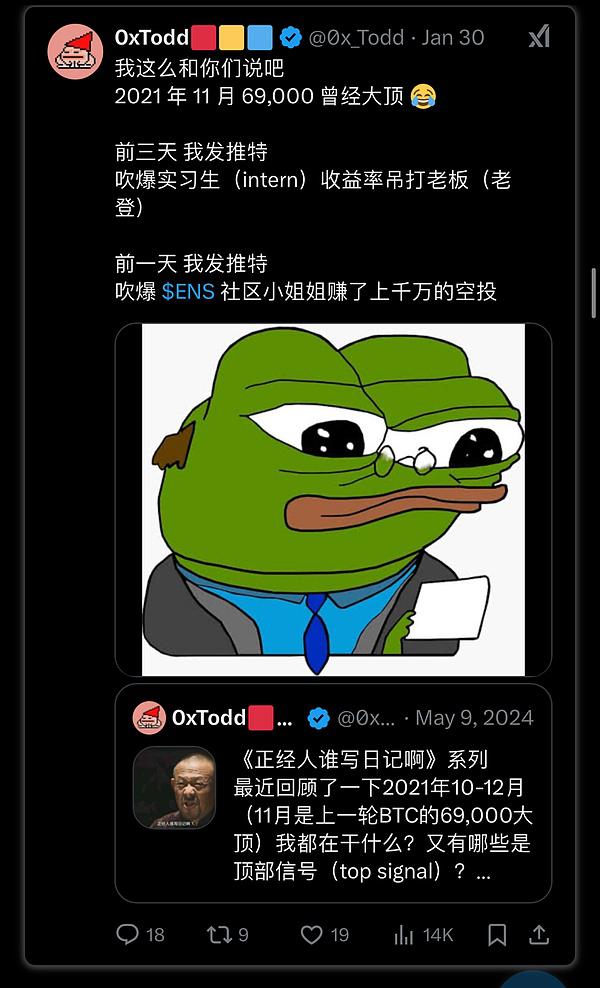
Task: Open the Grok icon on the tweet
Action: click(x=539, y=38)
